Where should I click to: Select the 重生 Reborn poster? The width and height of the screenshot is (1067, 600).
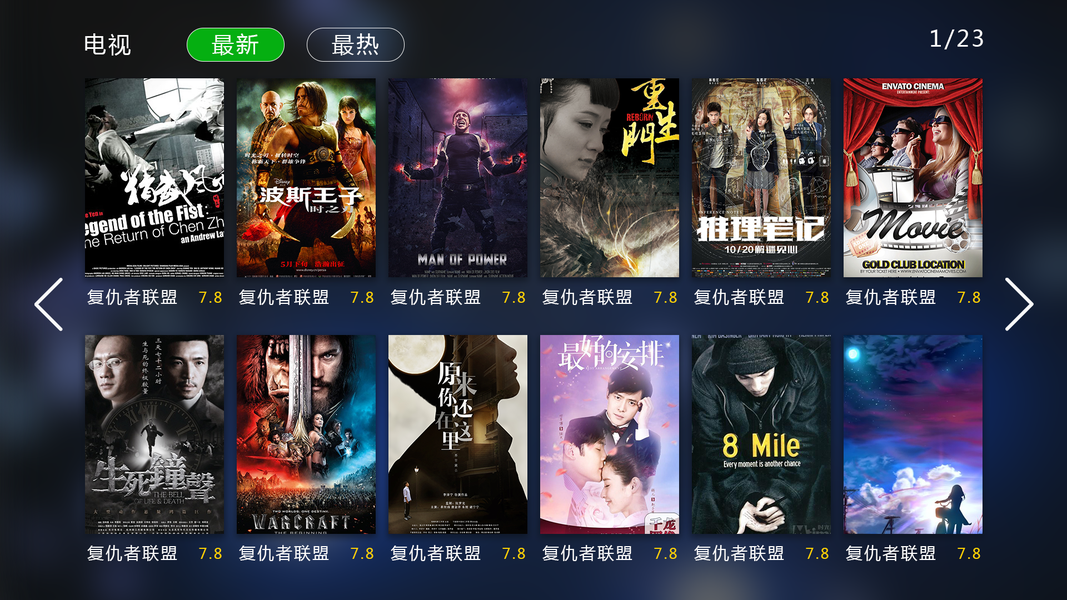(610, 178)
